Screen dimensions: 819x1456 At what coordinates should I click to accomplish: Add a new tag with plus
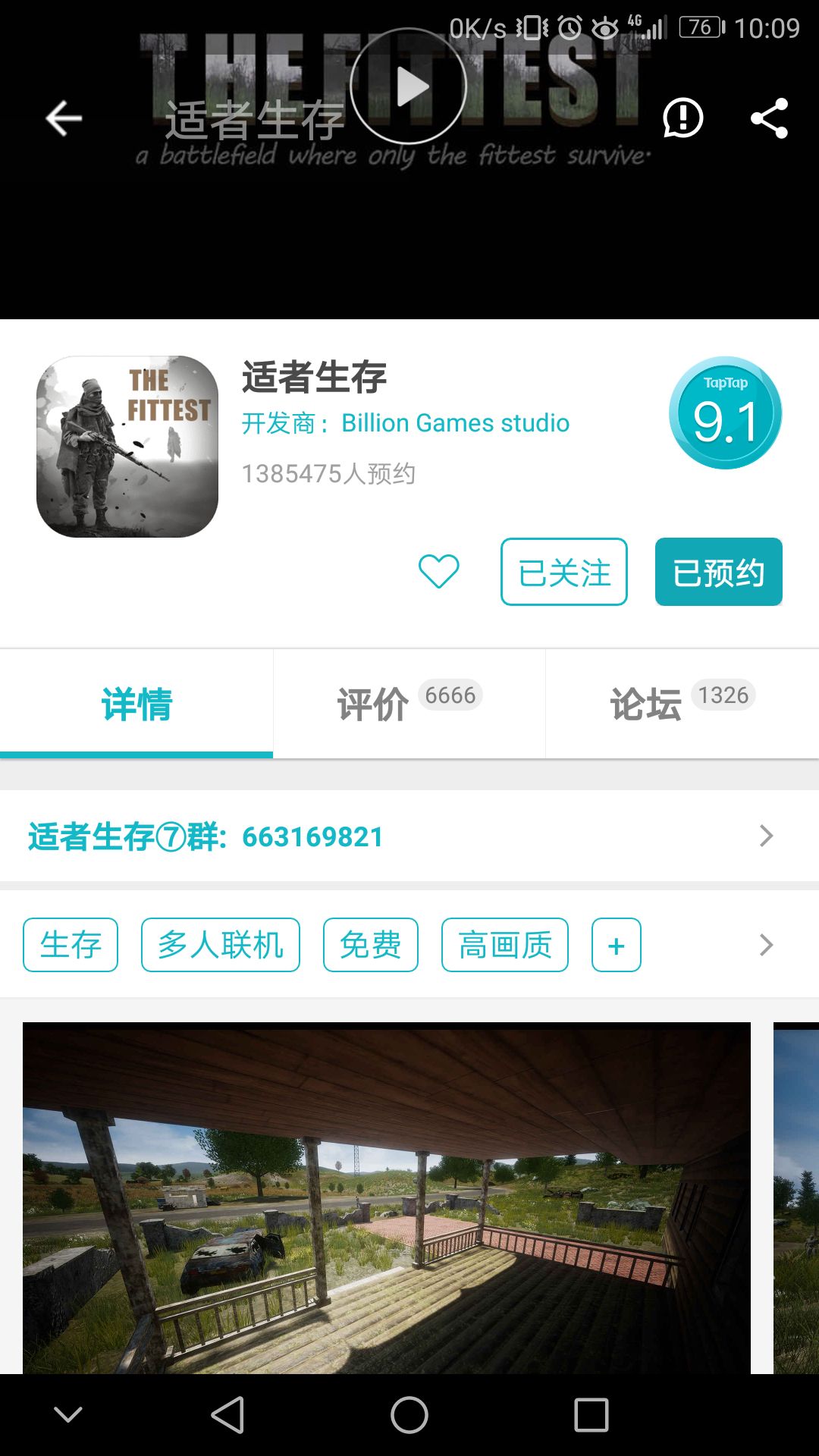click(x=617, y=945)
